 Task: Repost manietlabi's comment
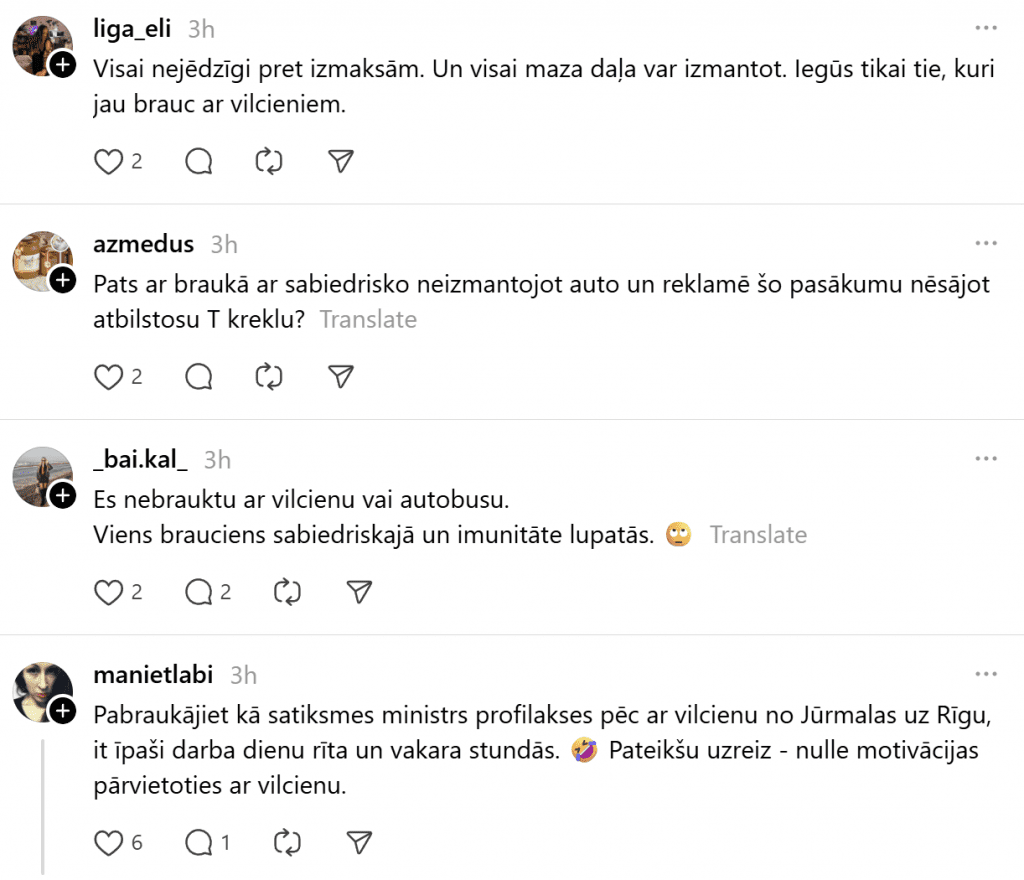287,843
